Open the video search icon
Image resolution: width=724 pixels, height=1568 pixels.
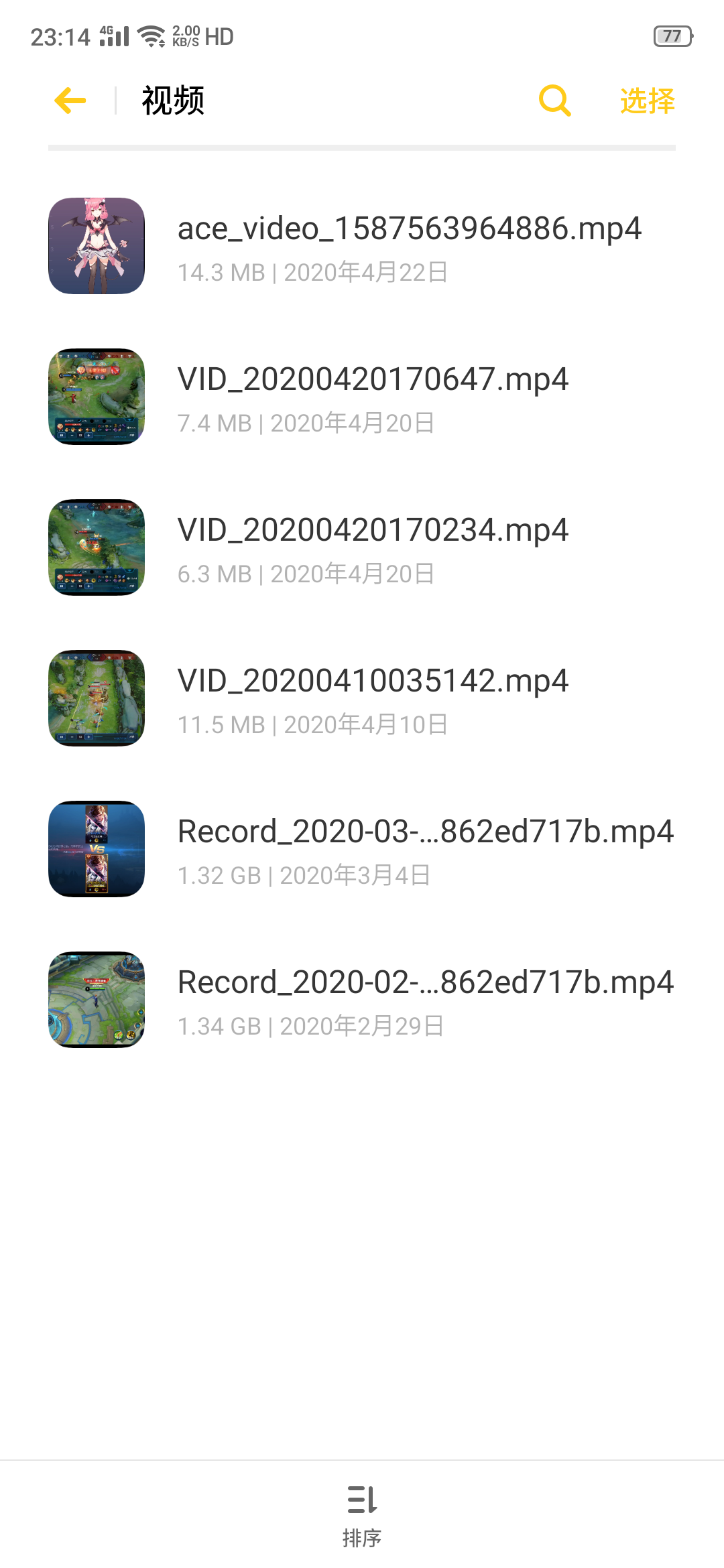(x=555, y=101)
